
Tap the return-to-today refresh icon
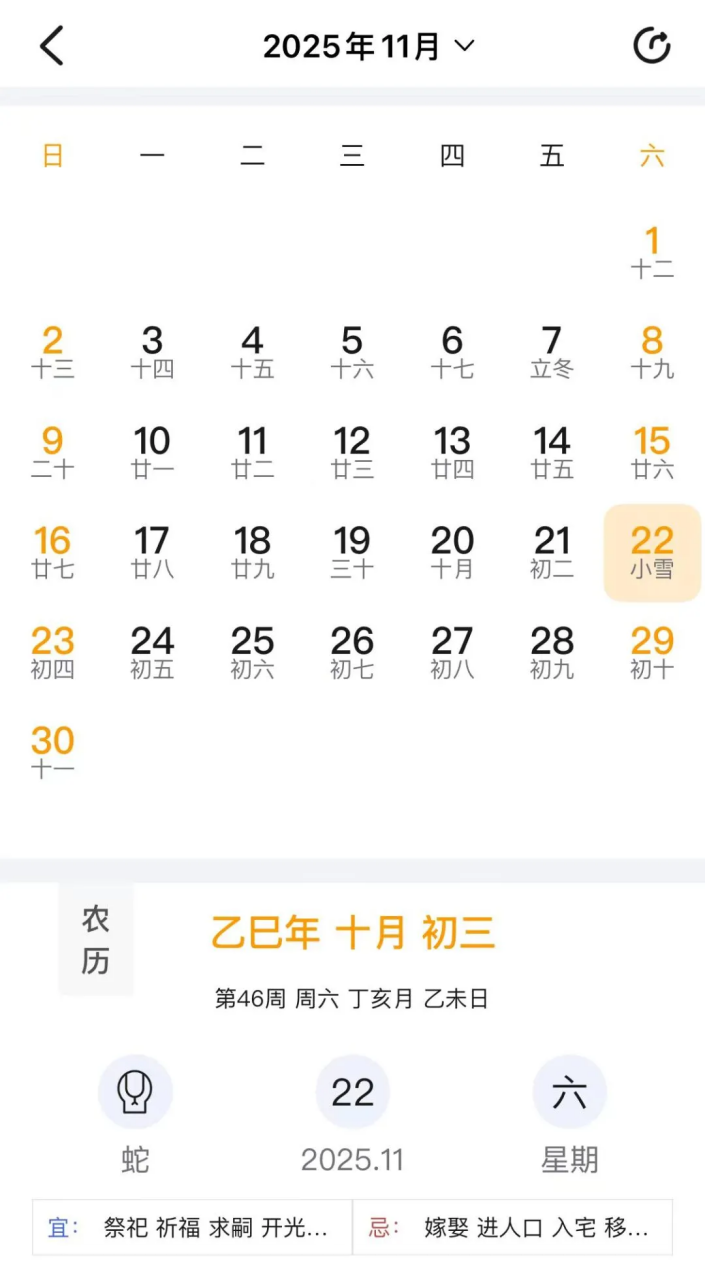click(652, 46)
